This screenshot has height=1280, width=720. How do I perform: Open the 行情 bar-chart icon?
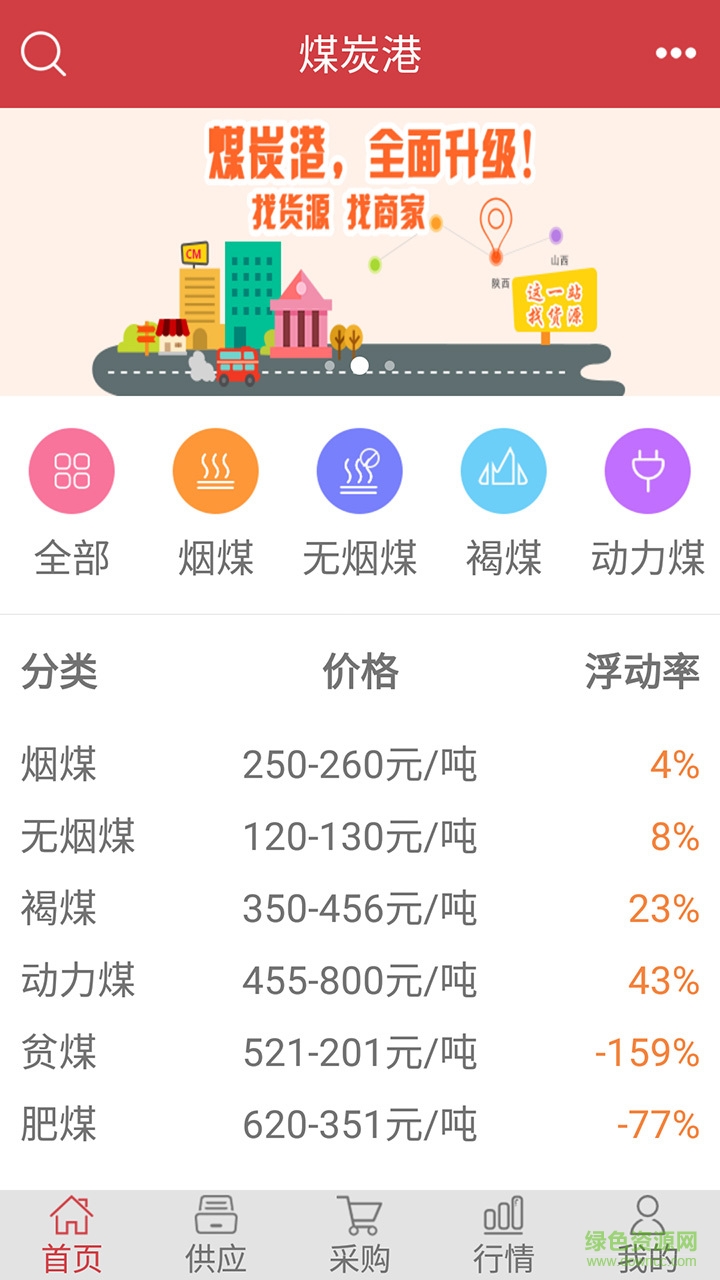[503, 1213]
